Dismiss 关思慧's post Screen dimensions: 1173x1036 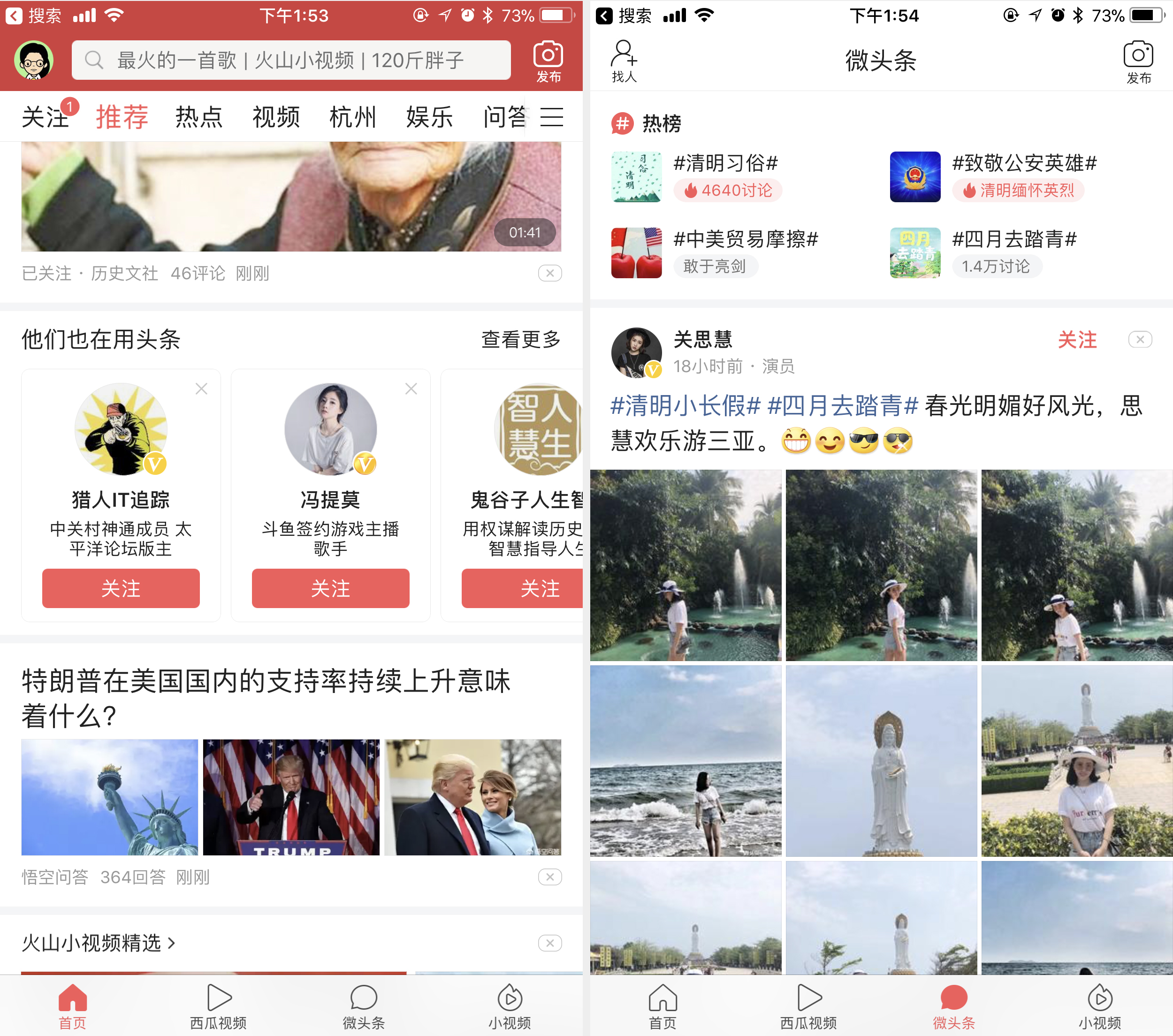pos(1140,340)
